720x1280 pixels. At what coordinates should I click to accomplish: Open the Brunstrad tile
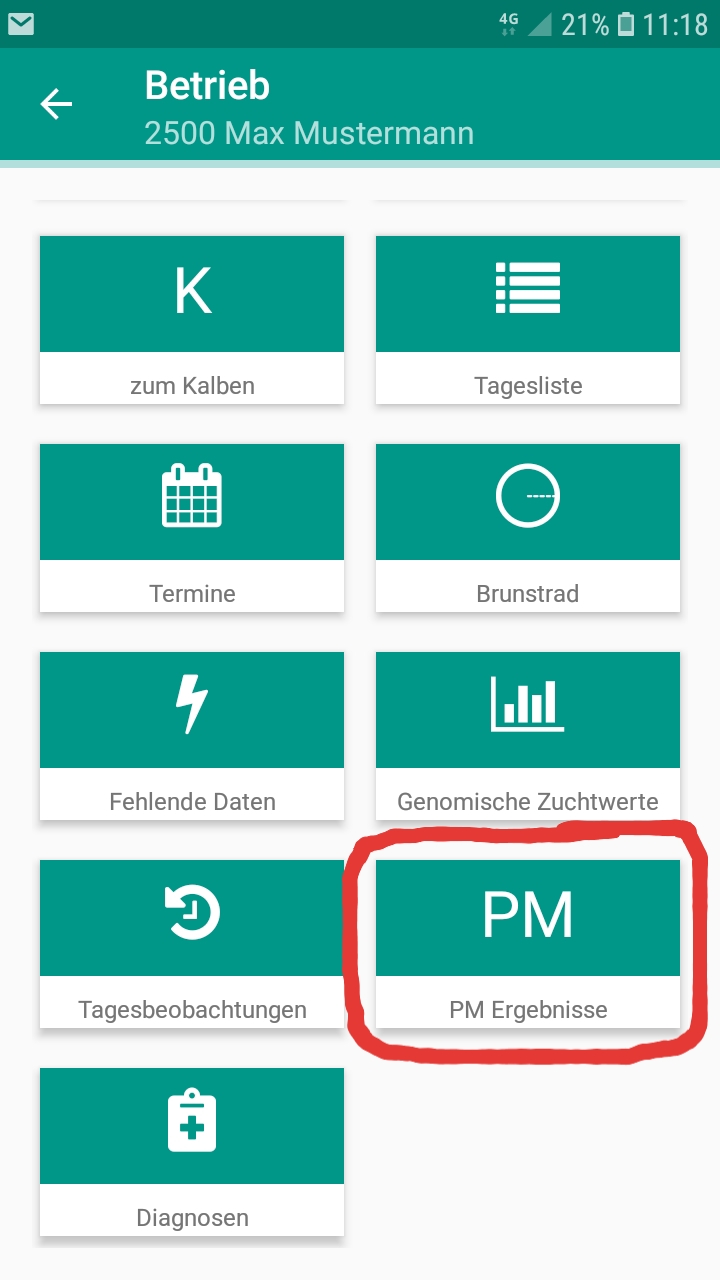(528, 528)
